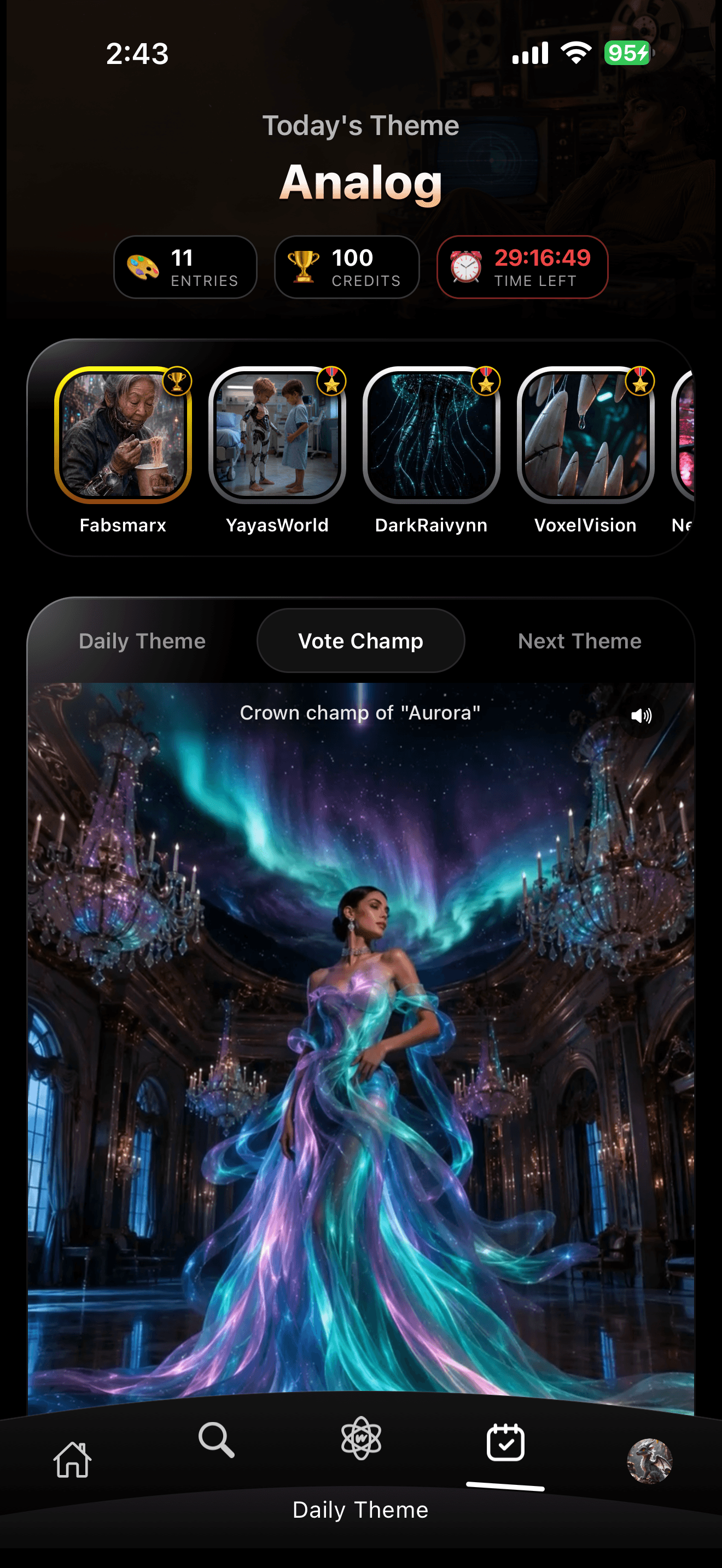The width and height of the screenshot is (722, 1568).
Task: Tap the 11 Entries chip
Action: (185, 267)
